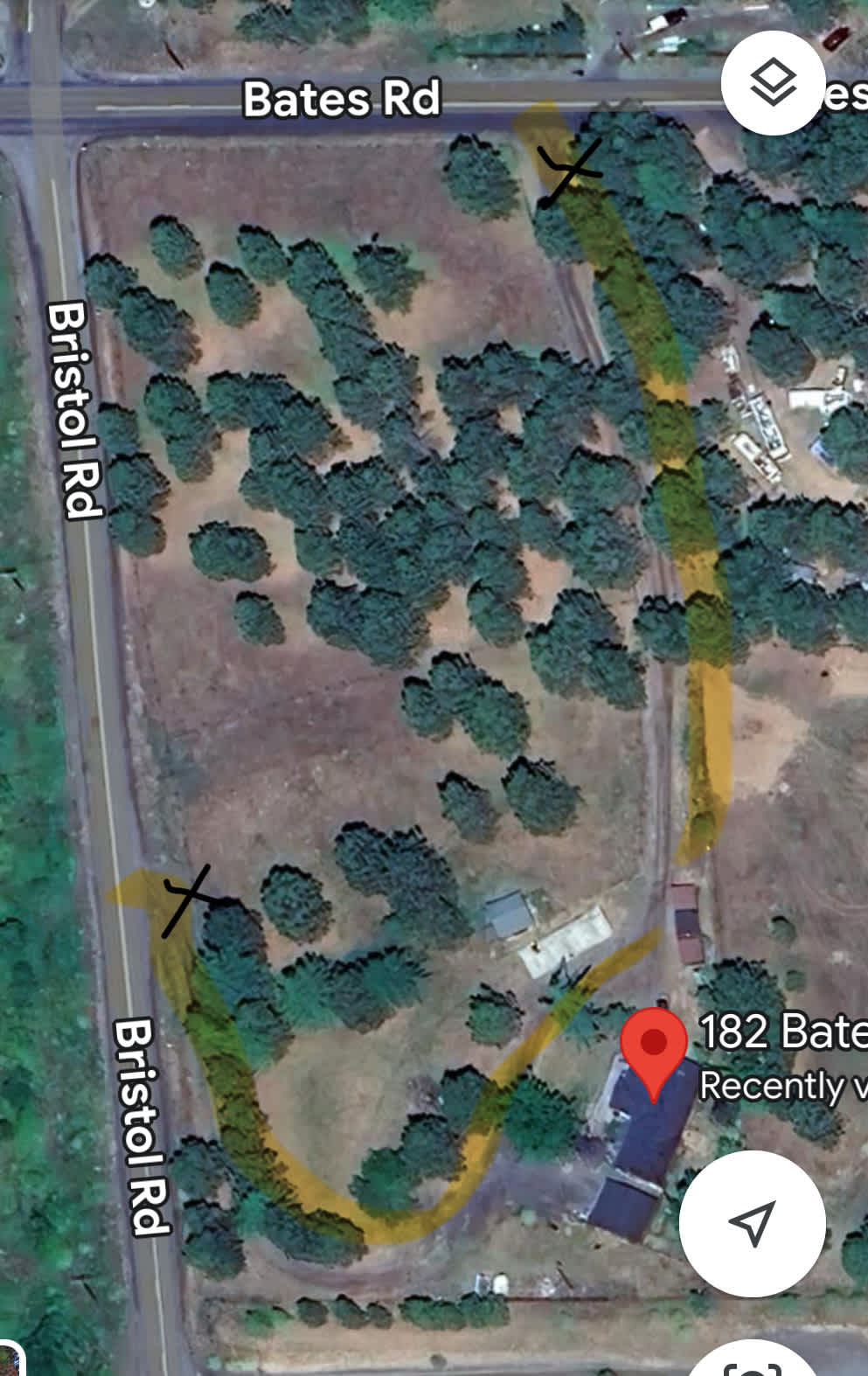868x1376 pixels.
Task: Open the map layers button
Action: tap(773, 83)
